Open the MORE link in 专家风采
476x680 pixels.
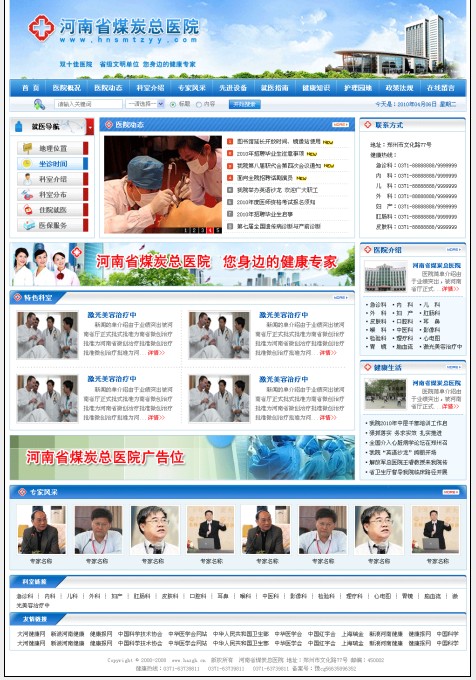pyautogui.click(x=451, y=492)
